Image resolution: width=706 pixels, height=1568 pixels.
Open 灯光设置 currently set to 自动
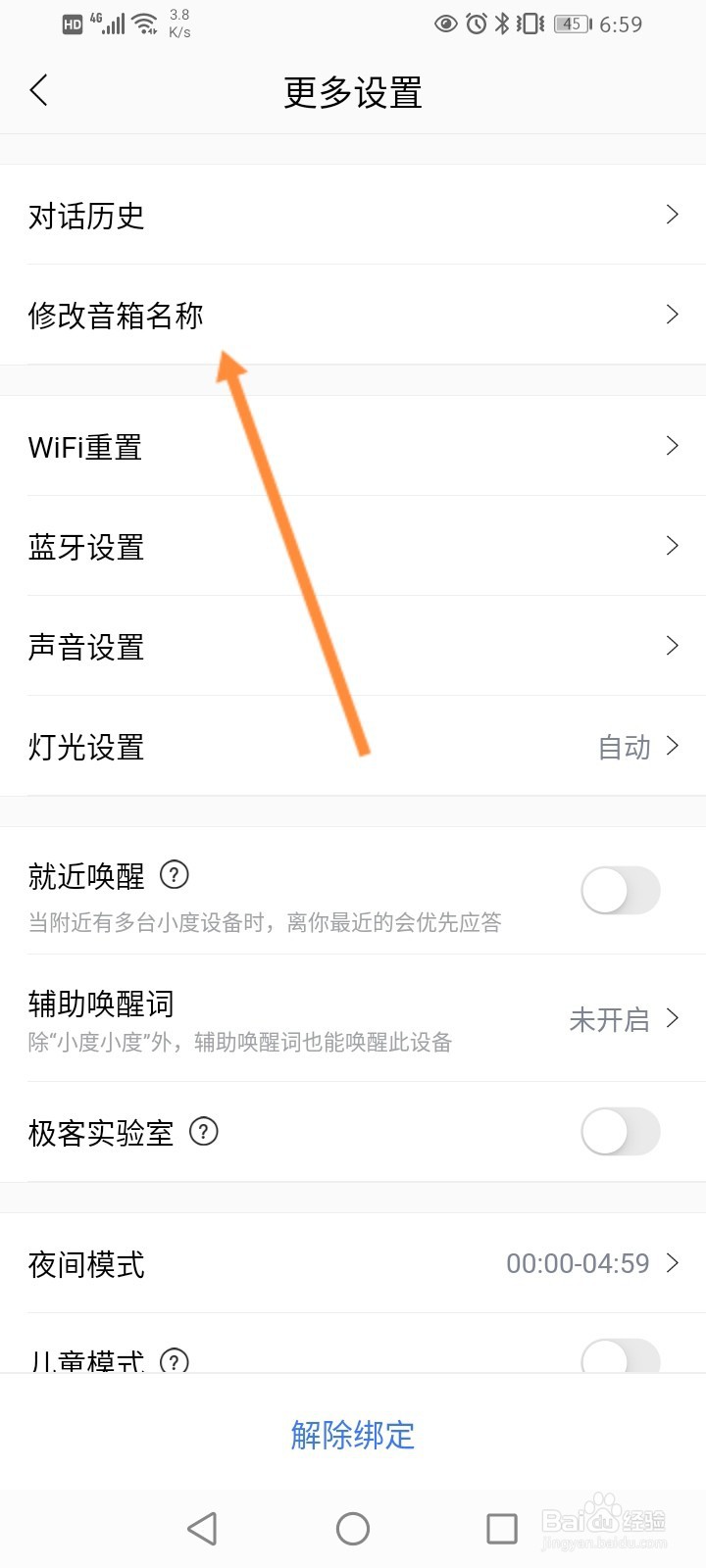point(353,747)
